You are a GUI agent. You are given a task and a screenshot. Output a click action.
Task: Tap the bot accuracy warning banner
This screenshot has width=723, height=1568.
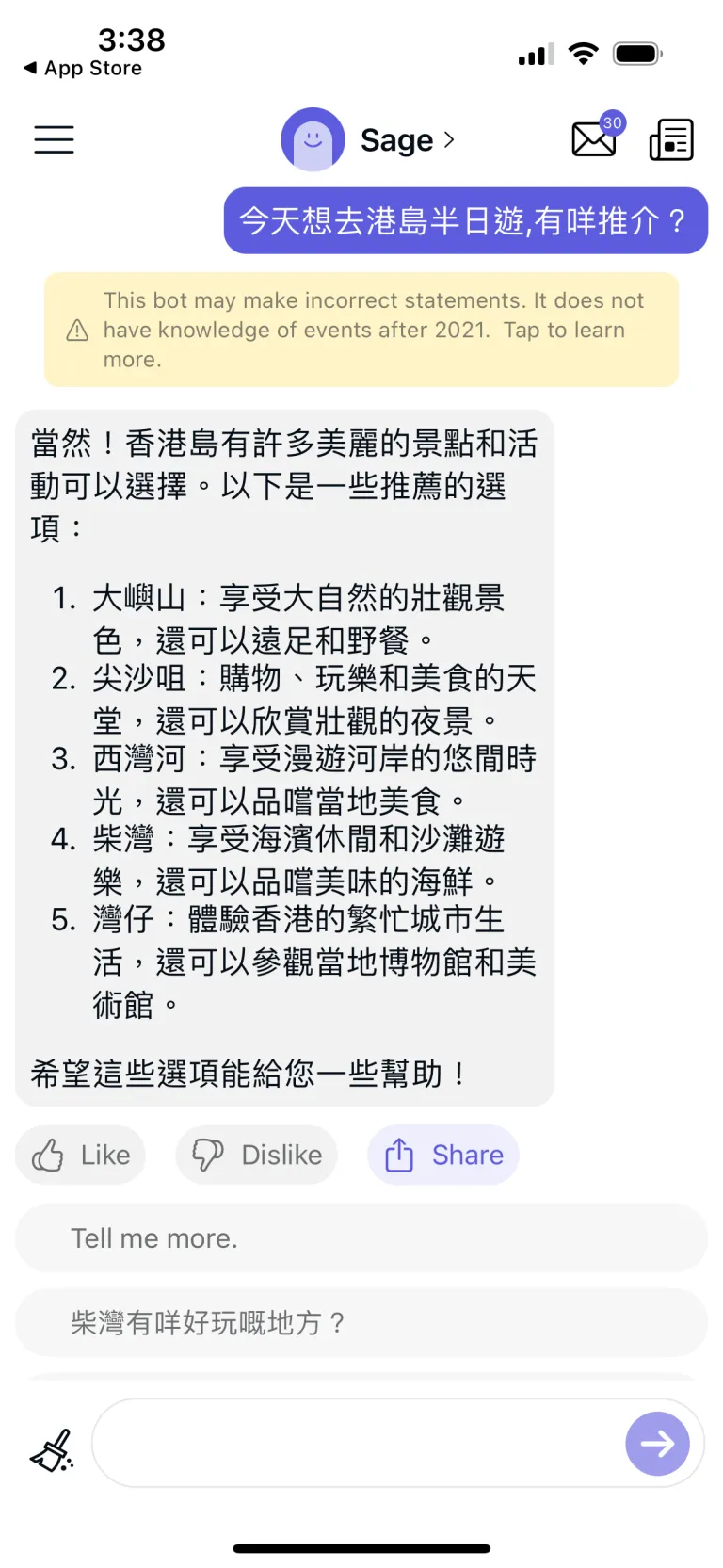[x=361, y=330]
